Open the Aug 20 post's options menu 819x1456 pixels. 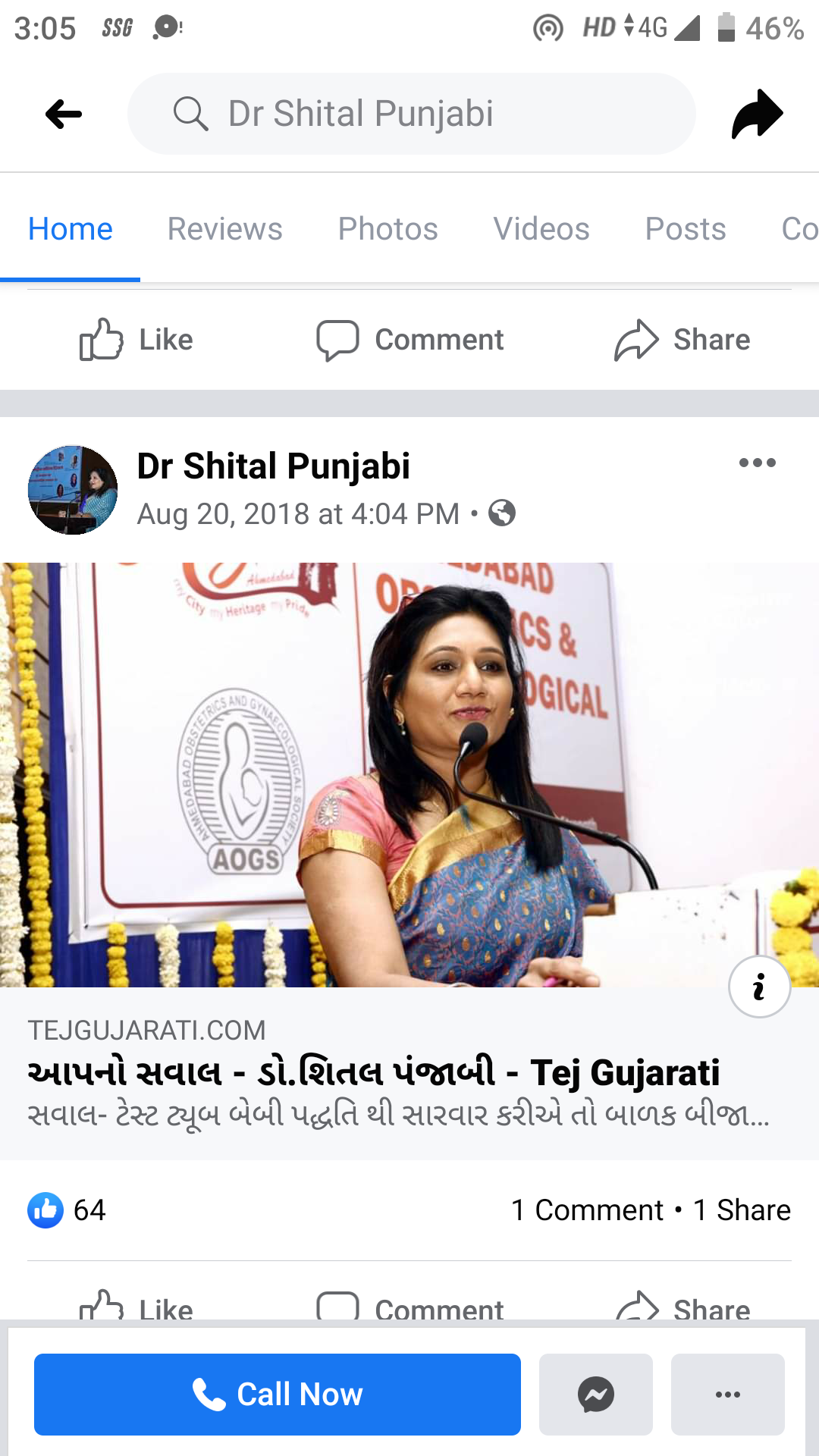pos(757,463)
